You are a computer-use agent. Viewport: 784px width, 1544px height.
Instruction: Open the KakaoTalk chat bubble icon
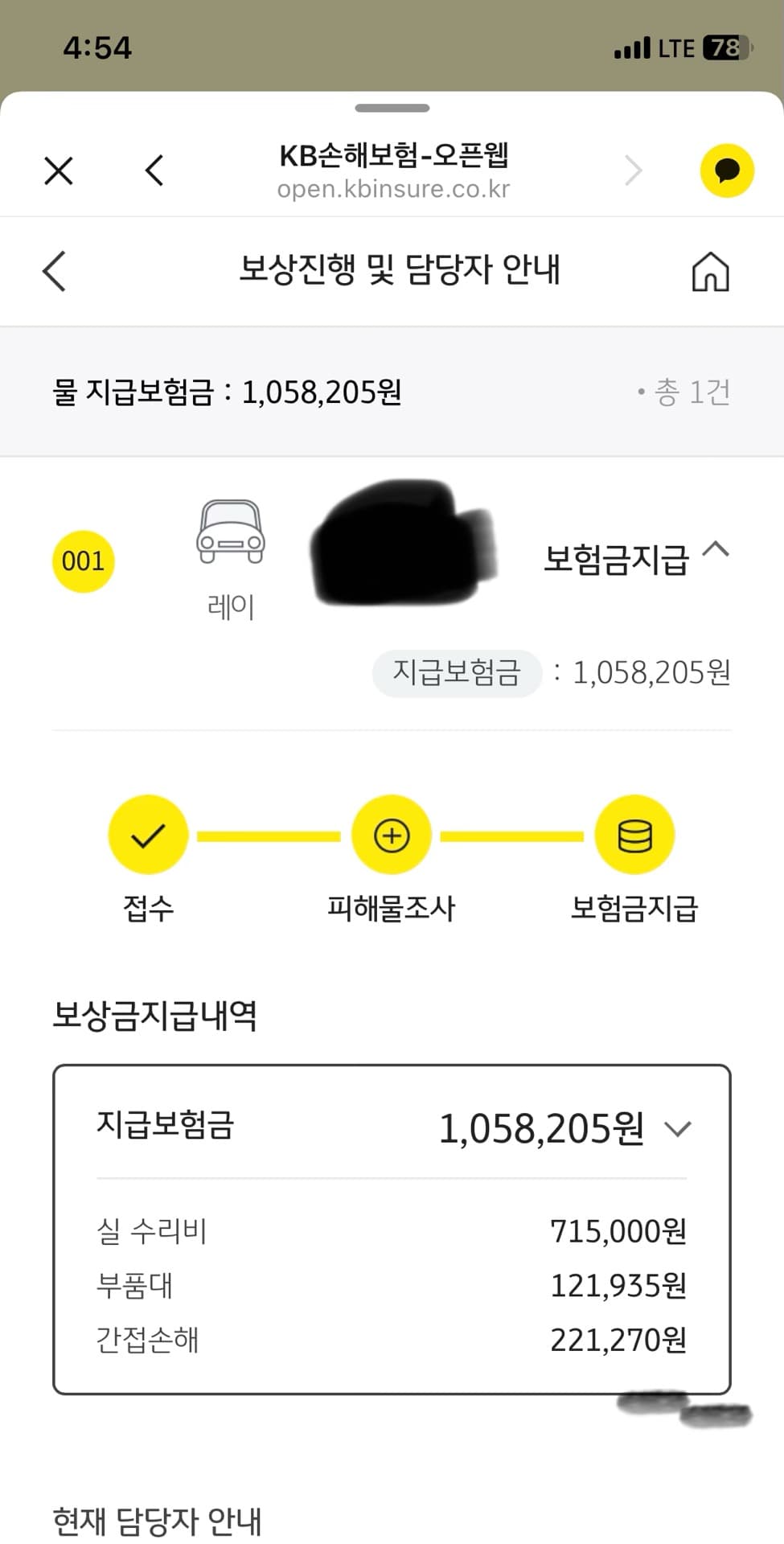[x=727, y=170]
